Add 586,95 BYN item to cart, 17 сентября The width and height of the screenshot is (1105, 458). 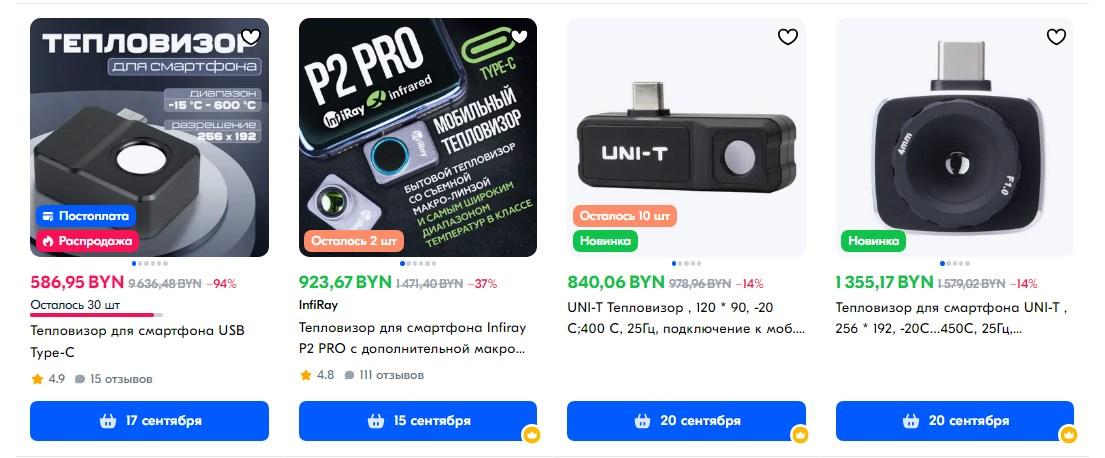pyautogui.click(x=150, y=421)
